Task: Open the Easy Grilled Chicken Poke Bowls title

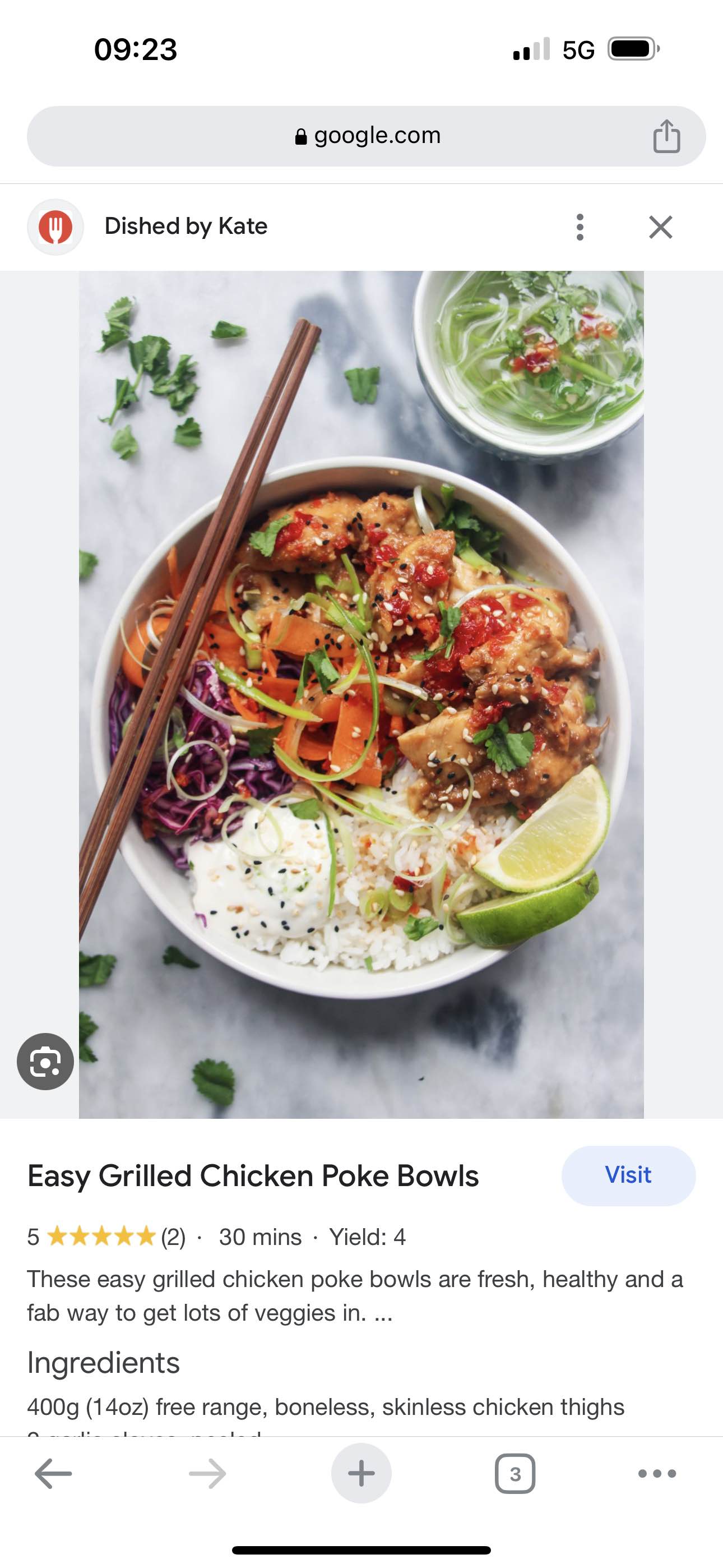Action: (253, 1176)
